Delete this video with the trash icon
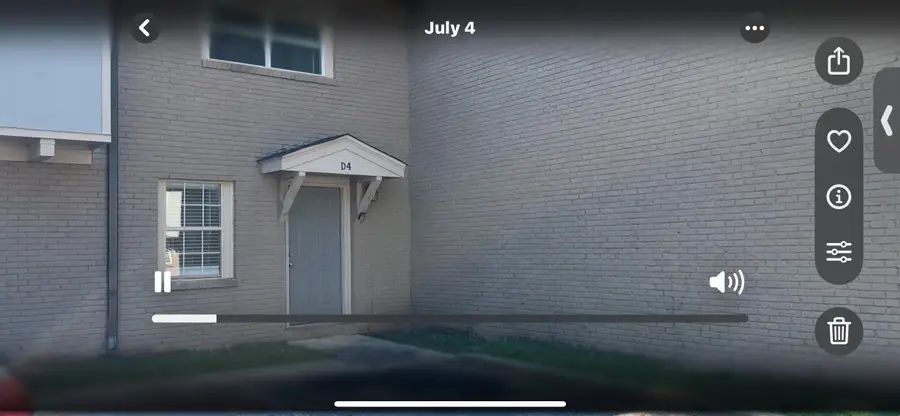Image resolution: width=900 pixels, height=416 pixels. (838, 331)
